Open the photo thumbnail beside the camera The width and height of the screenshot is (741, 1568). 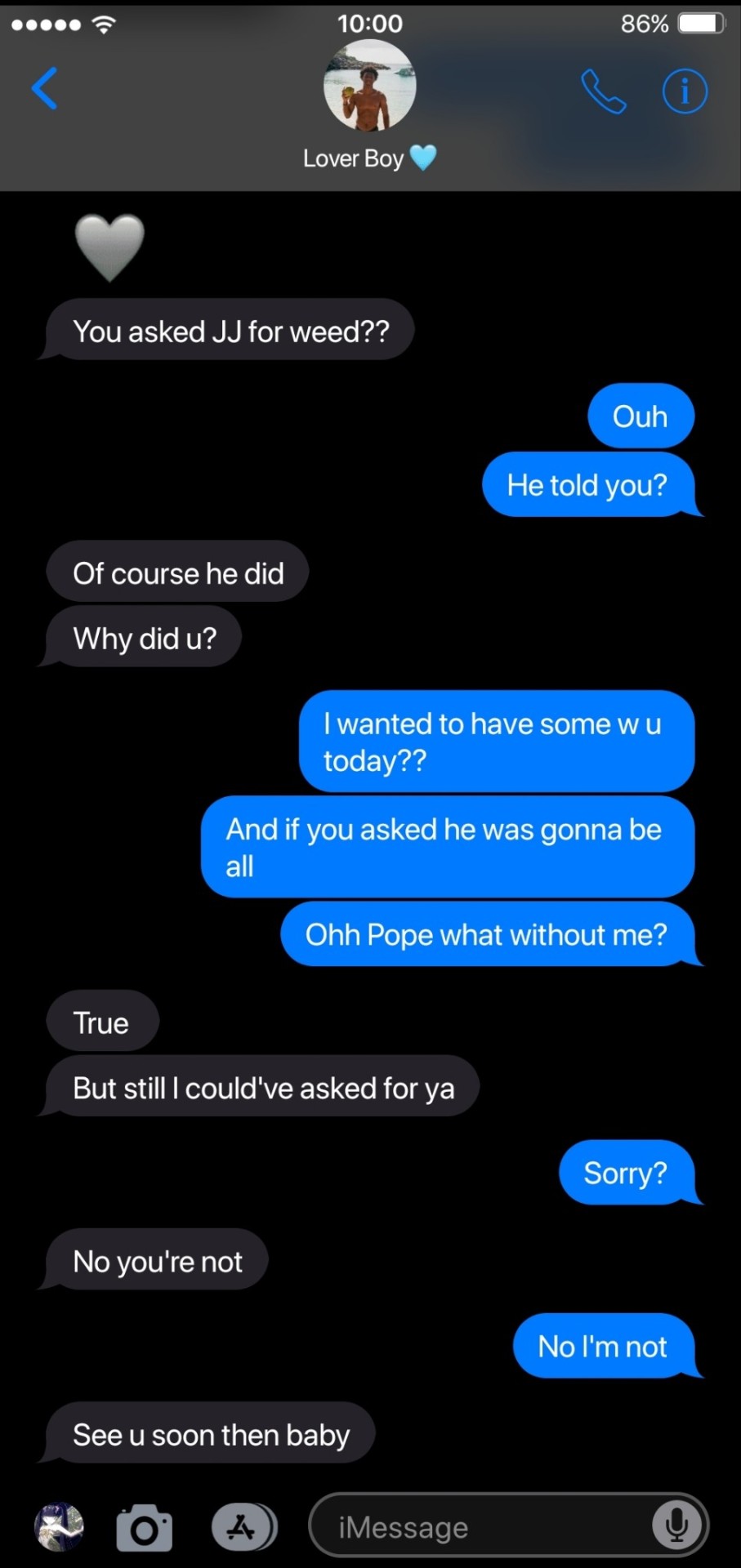pos(59,1526)
